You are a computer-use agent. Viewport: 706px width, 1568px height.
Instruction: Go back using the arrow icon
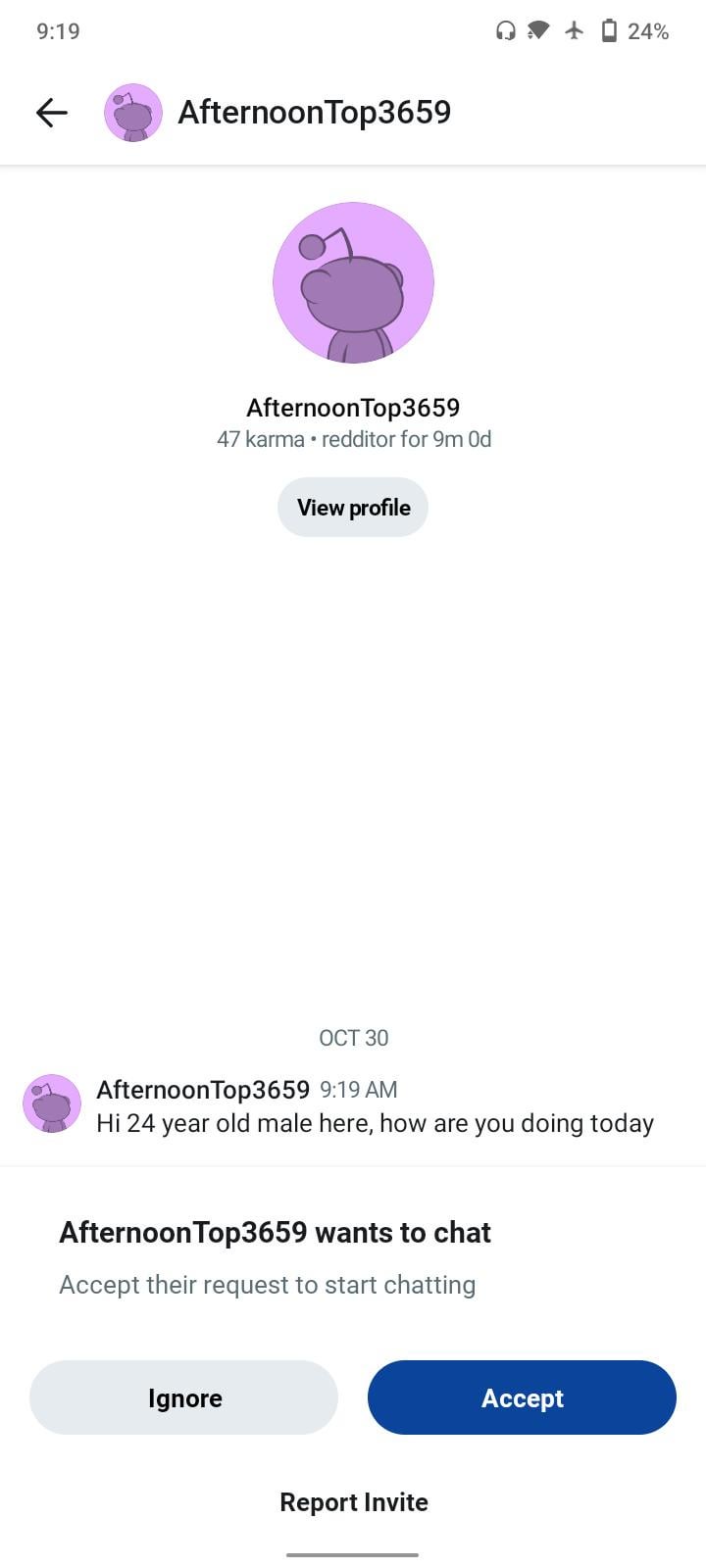(51, 113)
